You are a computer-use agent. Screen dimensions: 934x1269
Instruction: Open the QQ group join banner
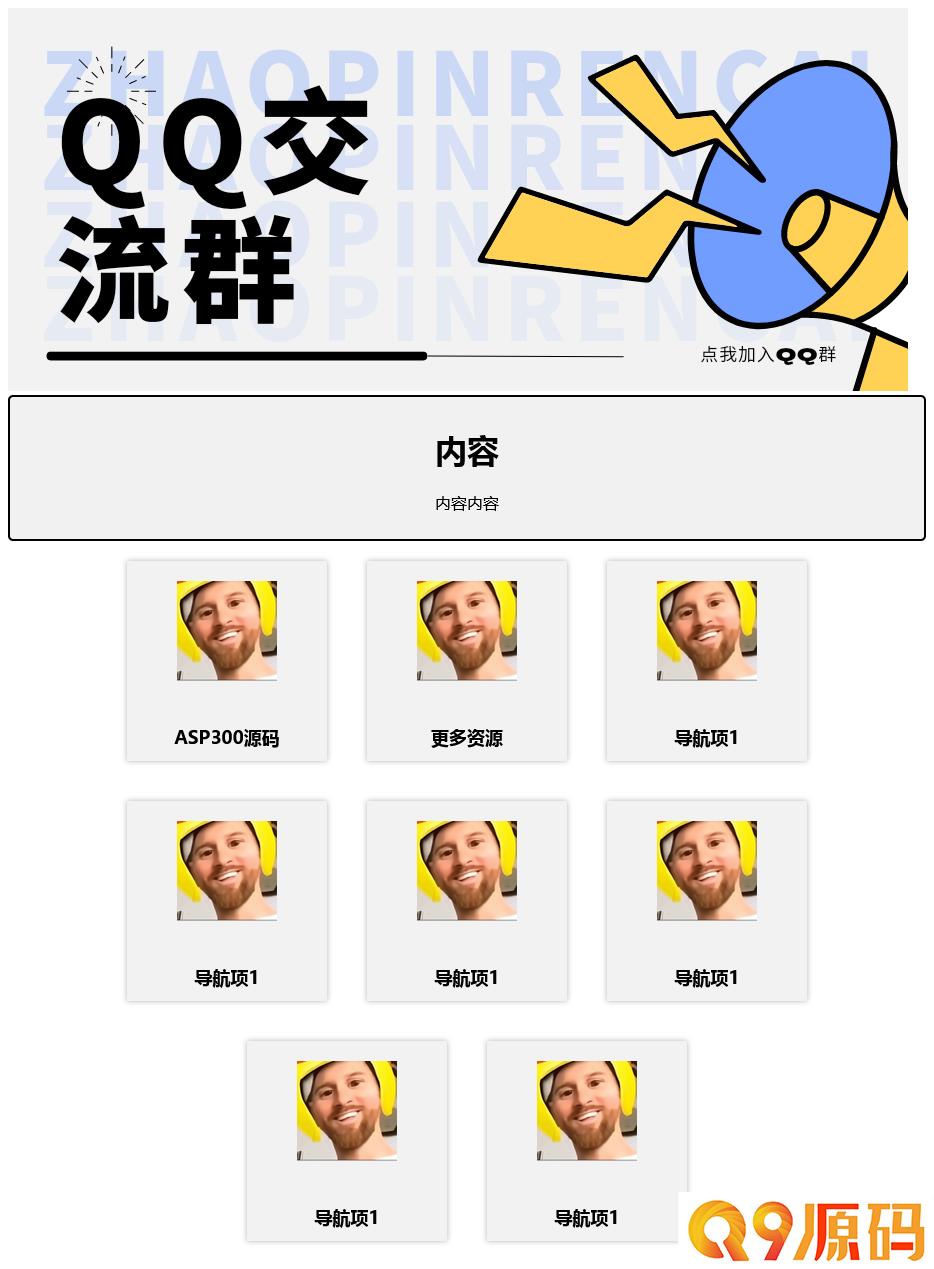point(458,200)
